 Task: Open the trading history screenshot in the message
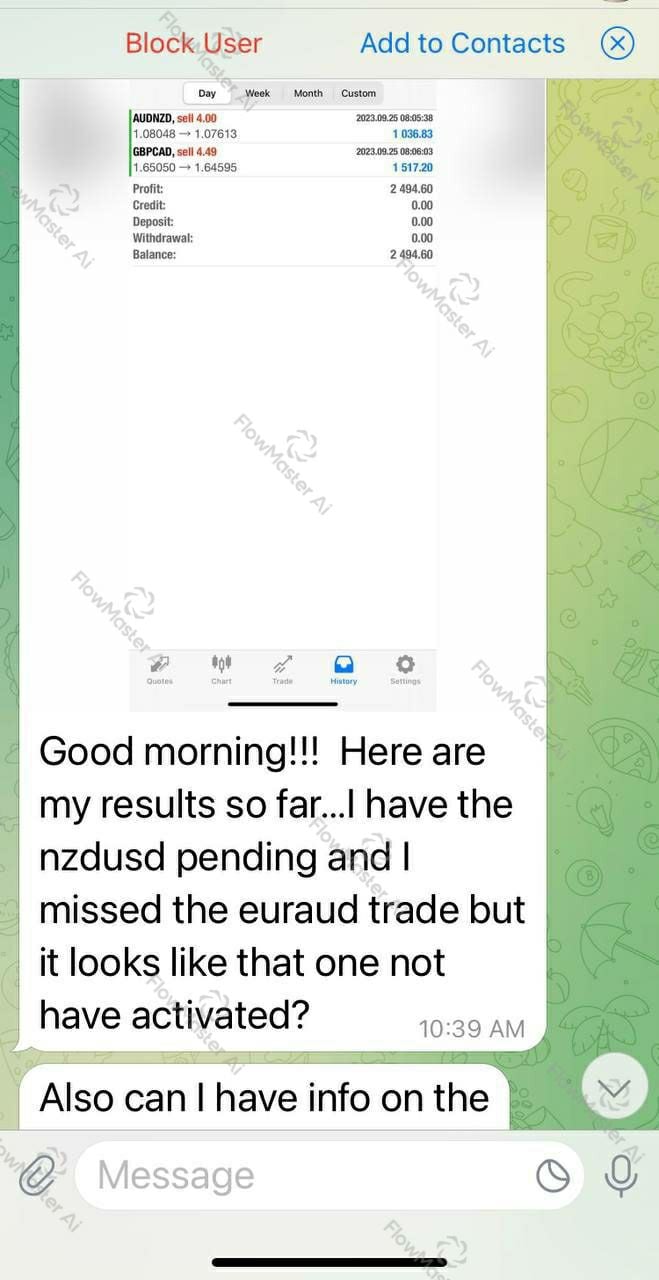[283, 397]
